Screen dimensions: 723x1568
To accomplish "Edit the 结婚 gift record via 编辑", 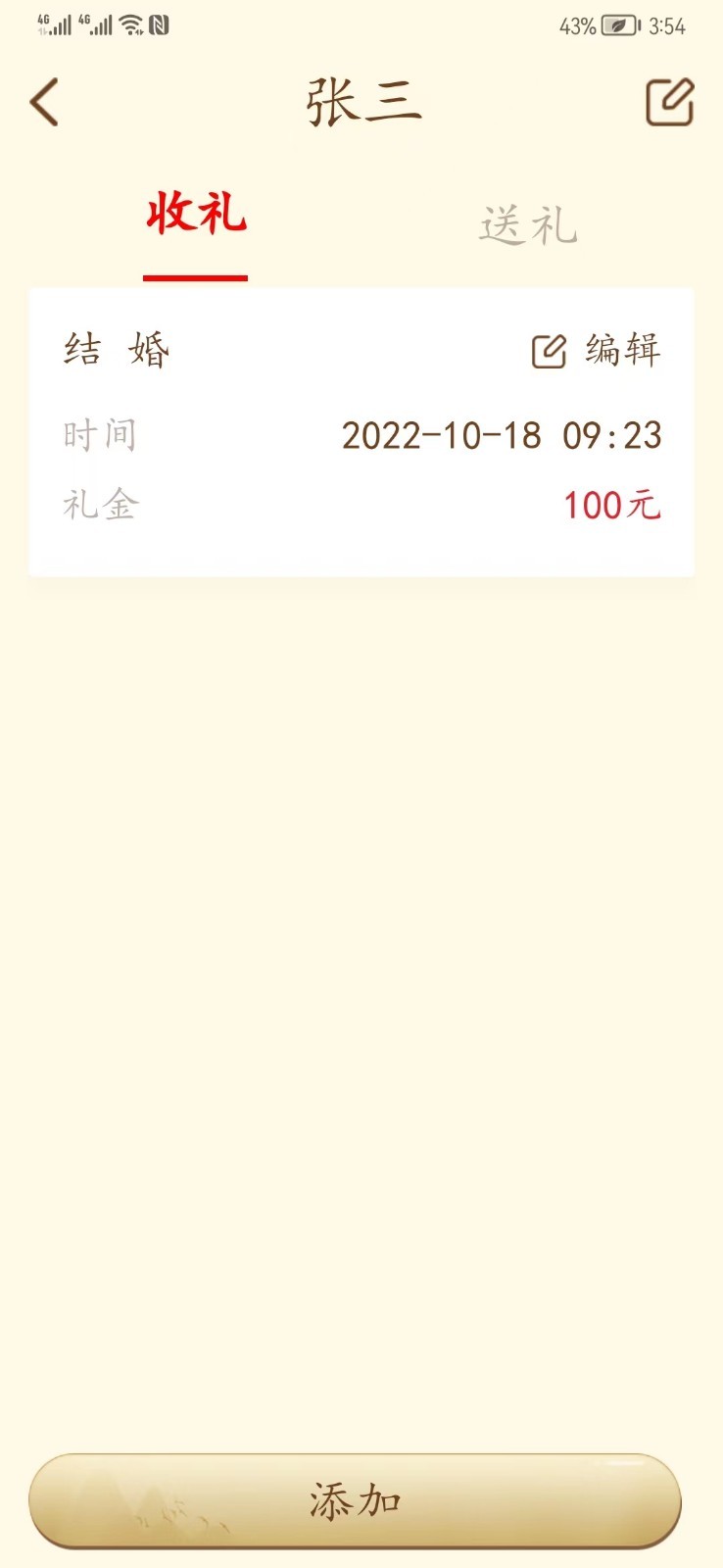I will pos(596,350).
